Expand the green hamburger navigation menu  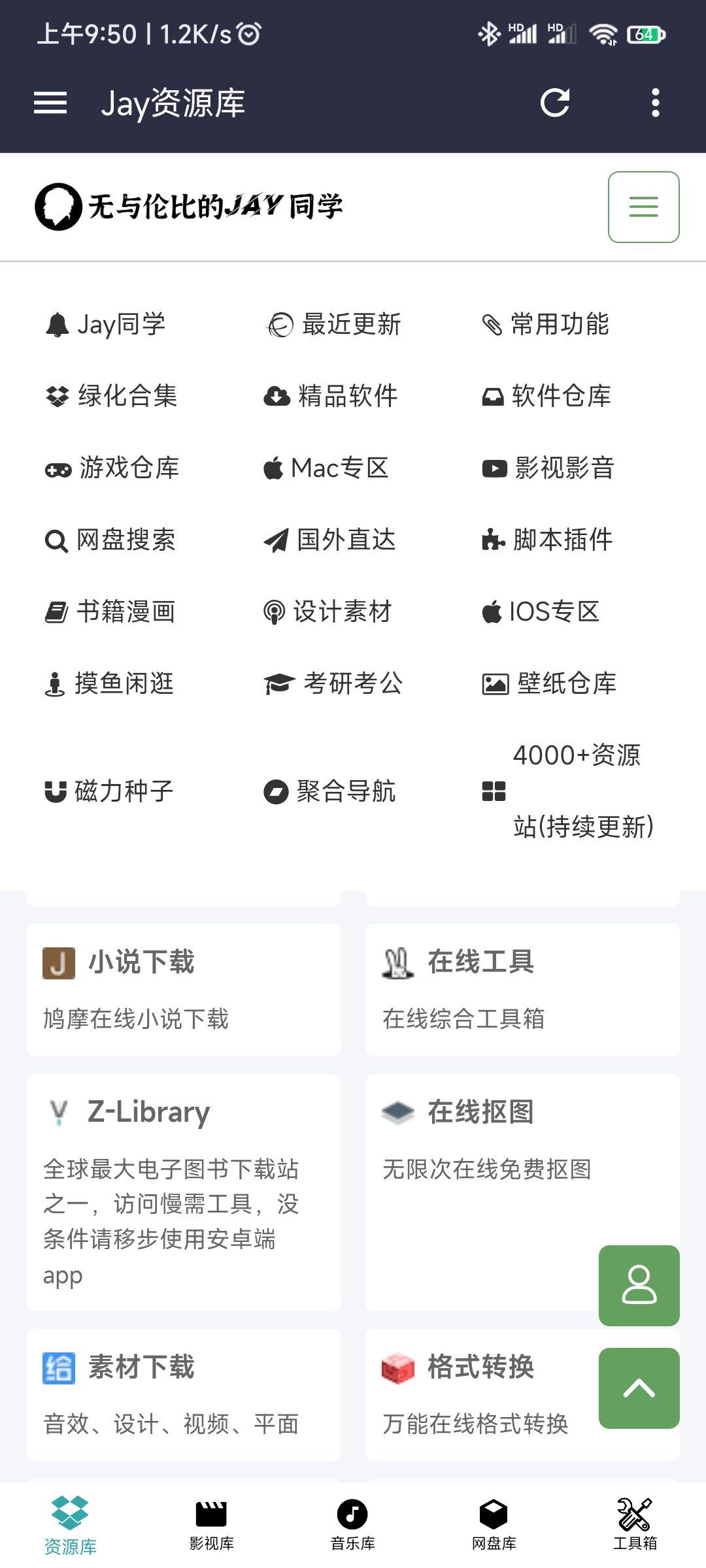point(643,206)
